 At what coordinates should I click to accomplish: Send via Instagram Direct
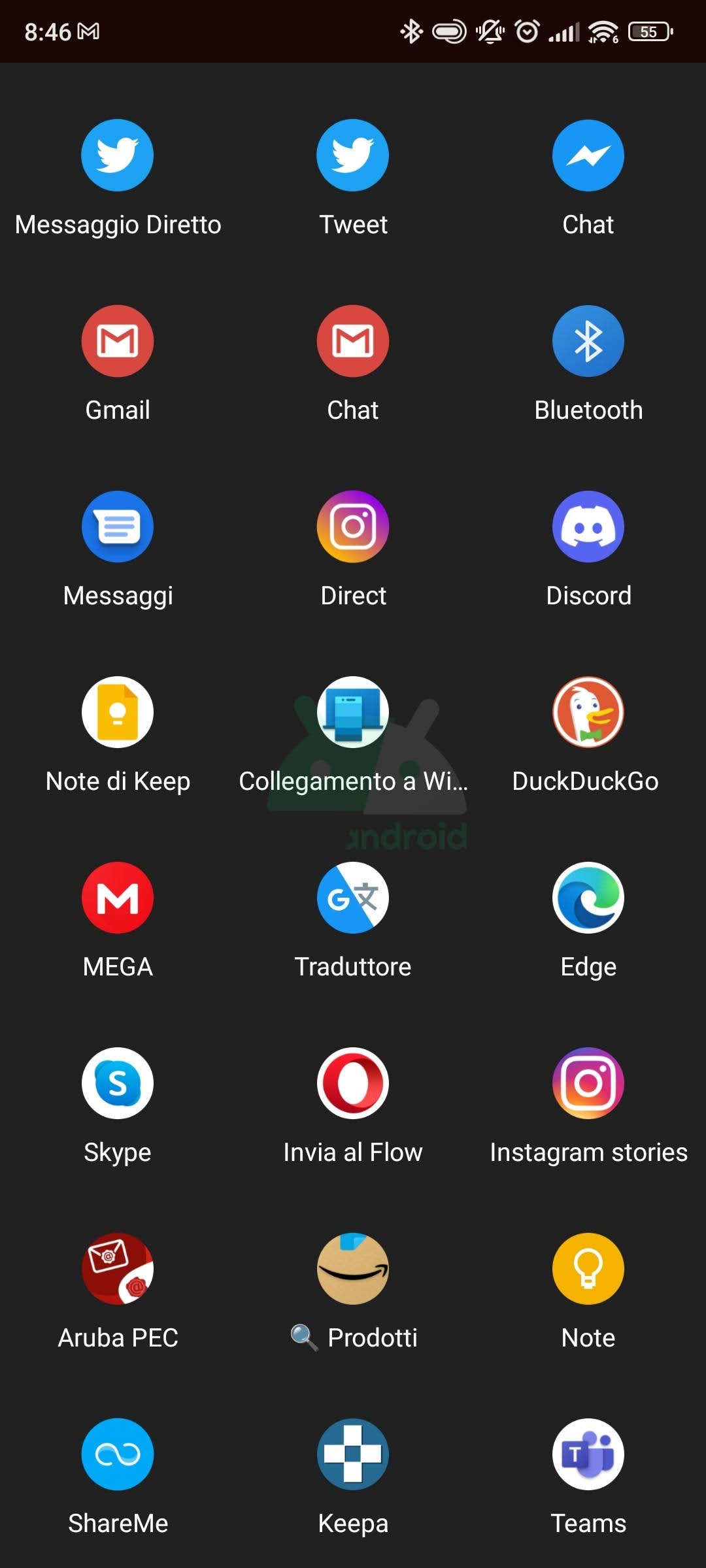tap(353, 527)
